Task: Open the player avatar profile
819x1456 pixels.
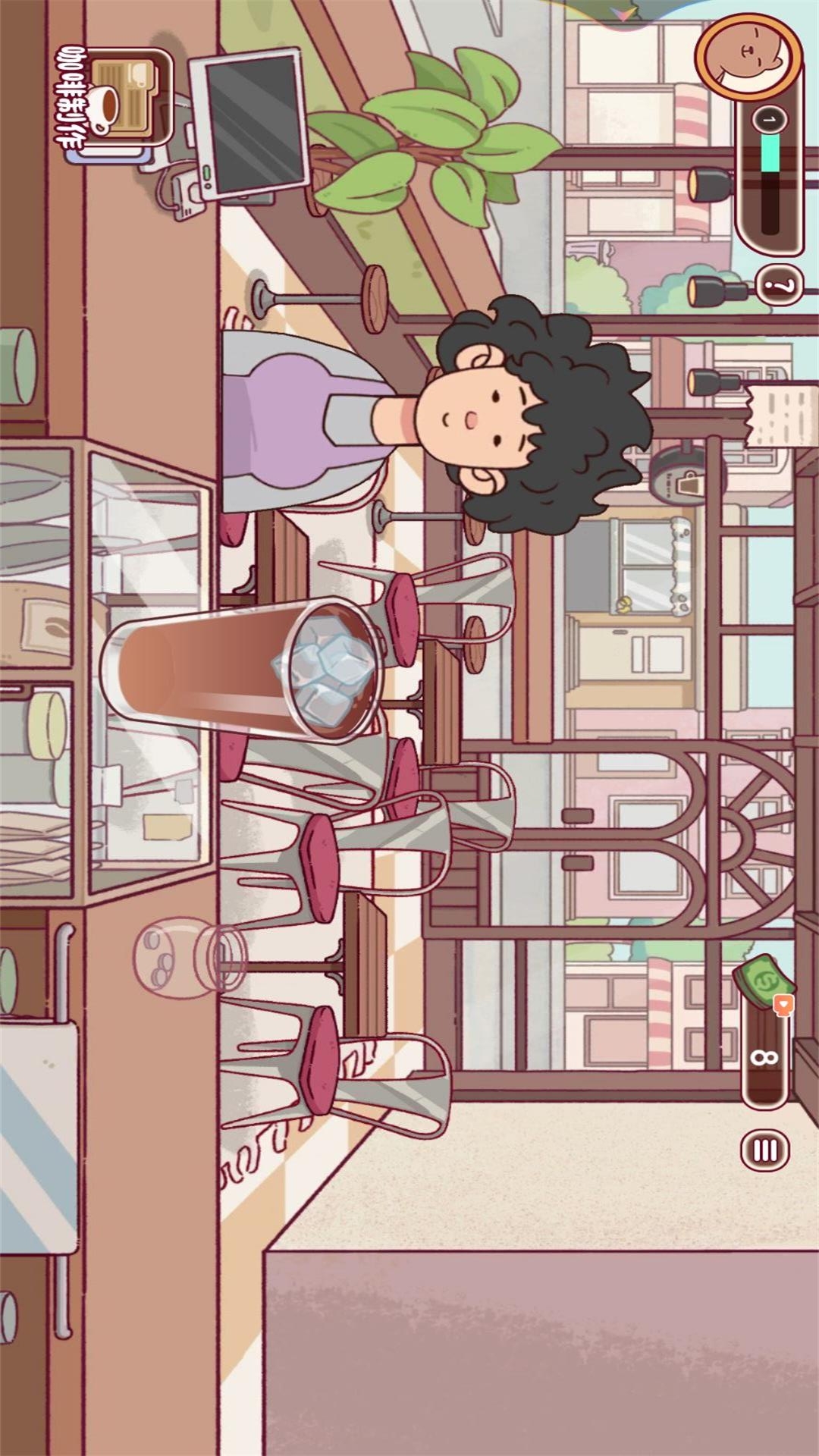Action: coord(748,55)
